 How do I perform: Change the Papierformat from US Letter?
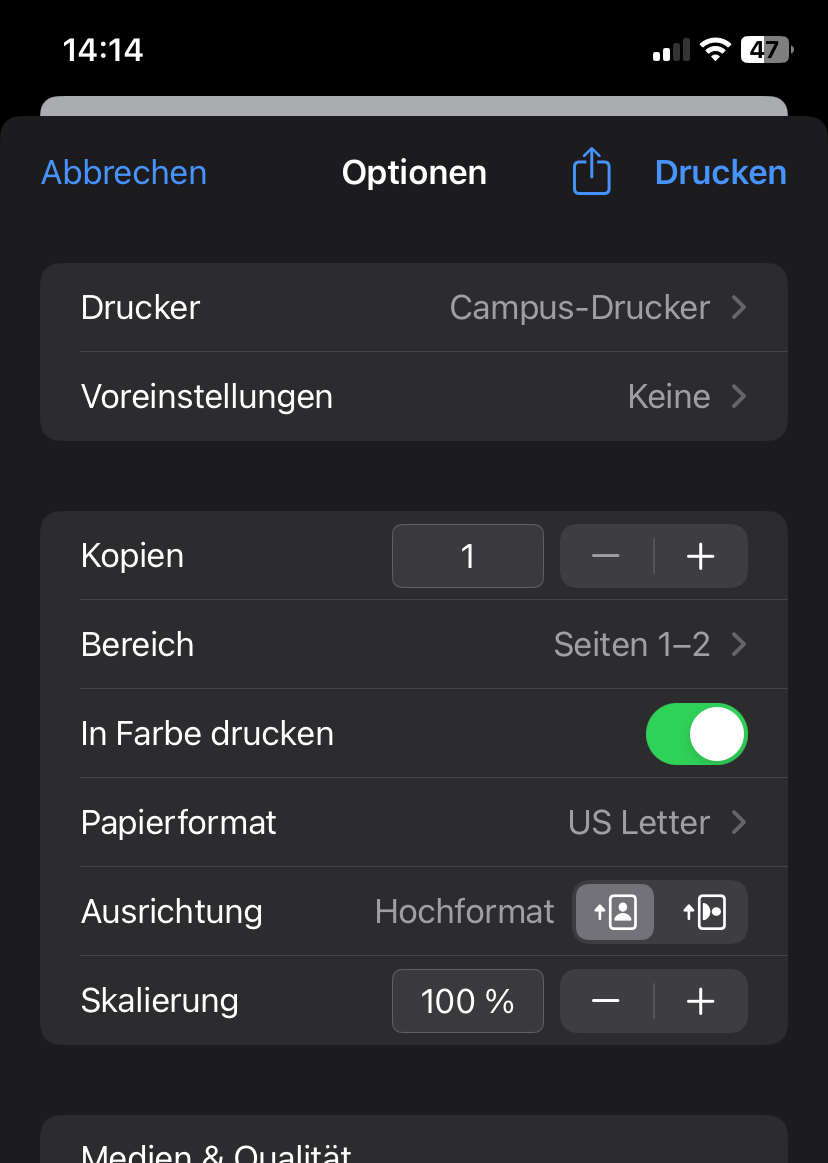pos(414,823)
